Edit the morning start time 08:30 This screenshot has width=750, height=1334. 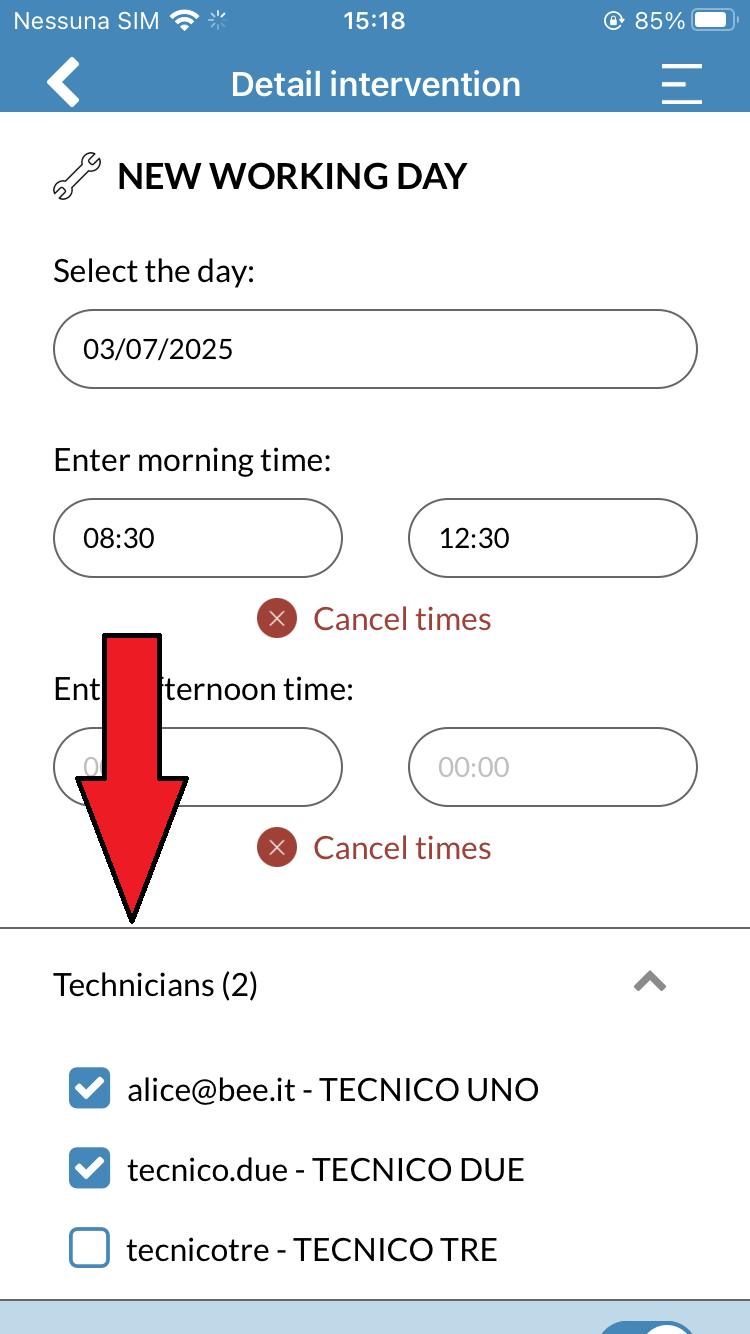tap(198, 538)
